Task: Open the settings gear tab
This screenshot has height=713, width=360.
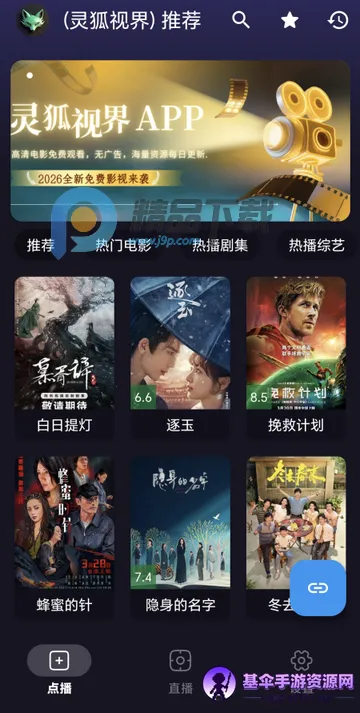Action: [x=301, y=669]
